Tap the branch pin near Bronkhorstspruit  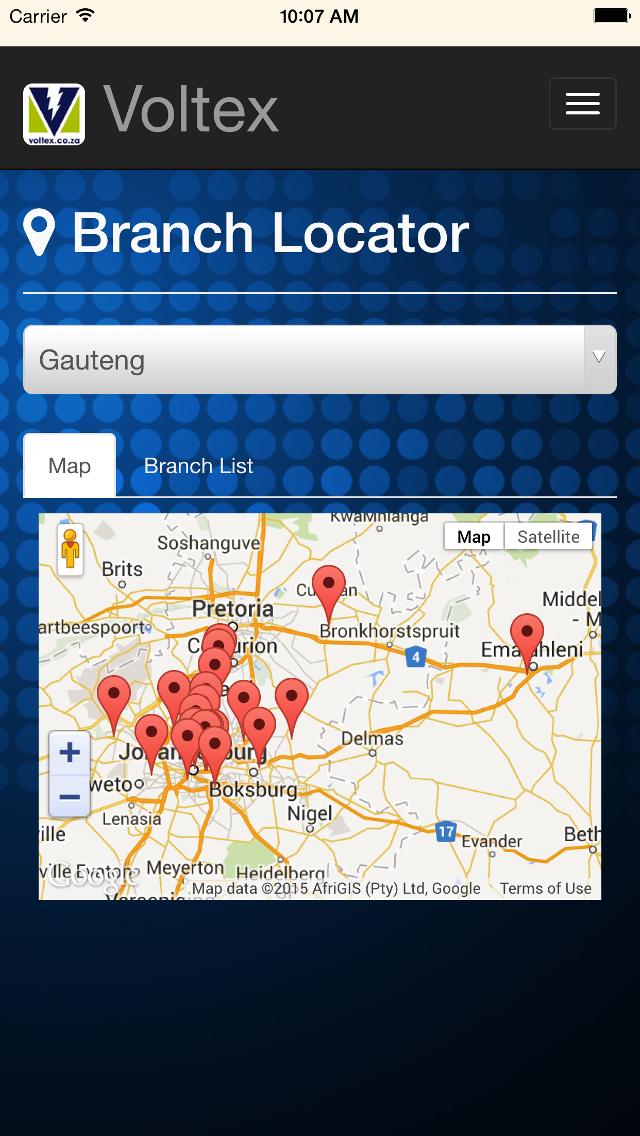[x=328, y=589]
